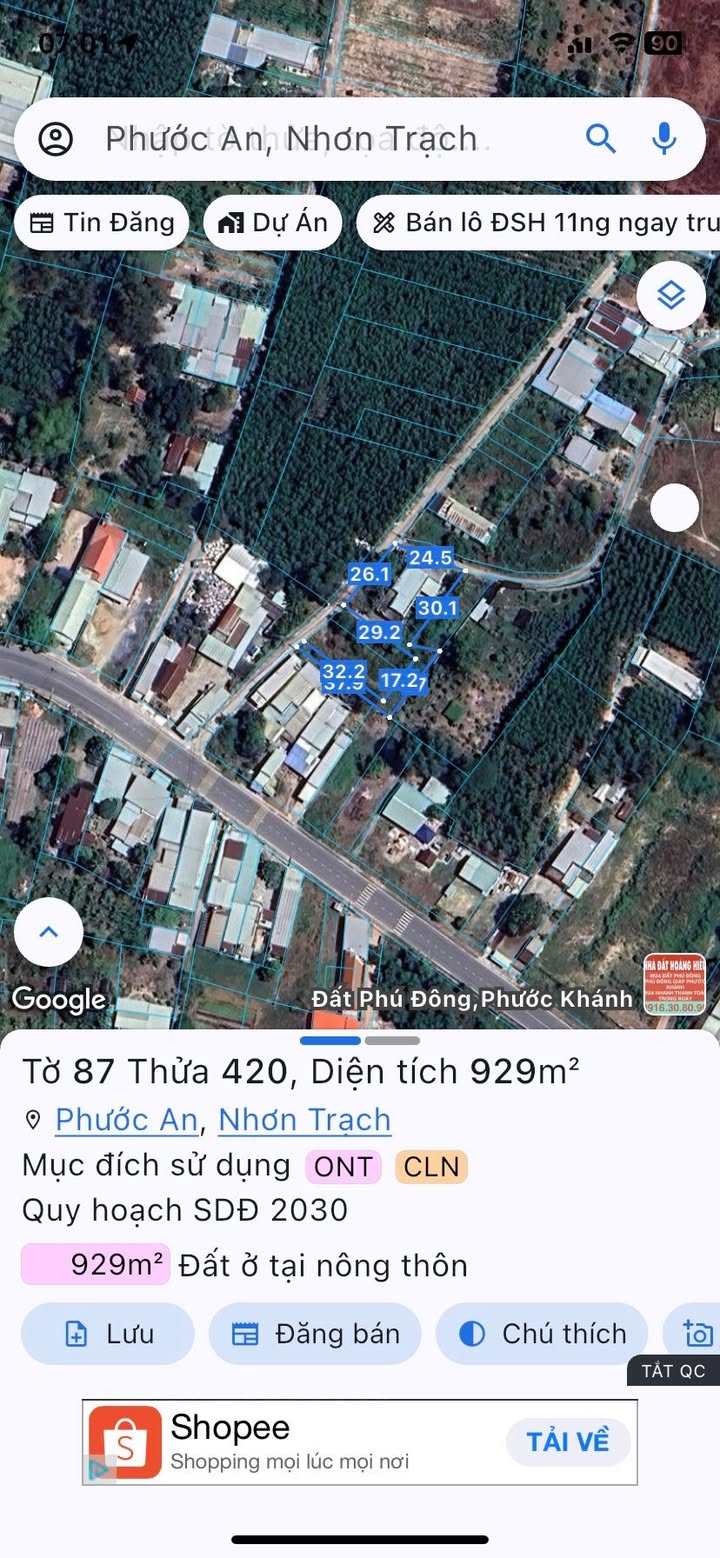Dismiss ads with TẮT QC
Screen dimensions: 720x1558
(x=673, y=1371)
